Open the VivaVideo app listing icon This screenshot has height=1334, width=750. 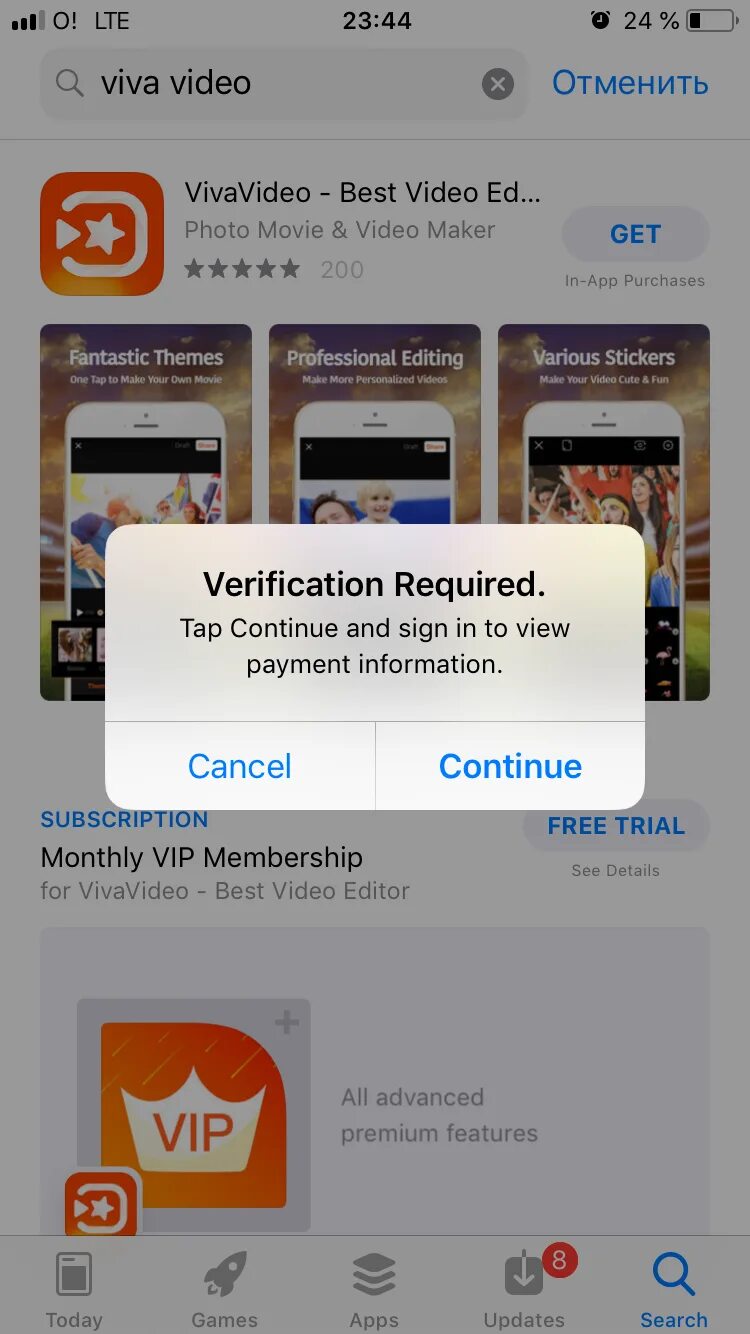click(102, 234)
